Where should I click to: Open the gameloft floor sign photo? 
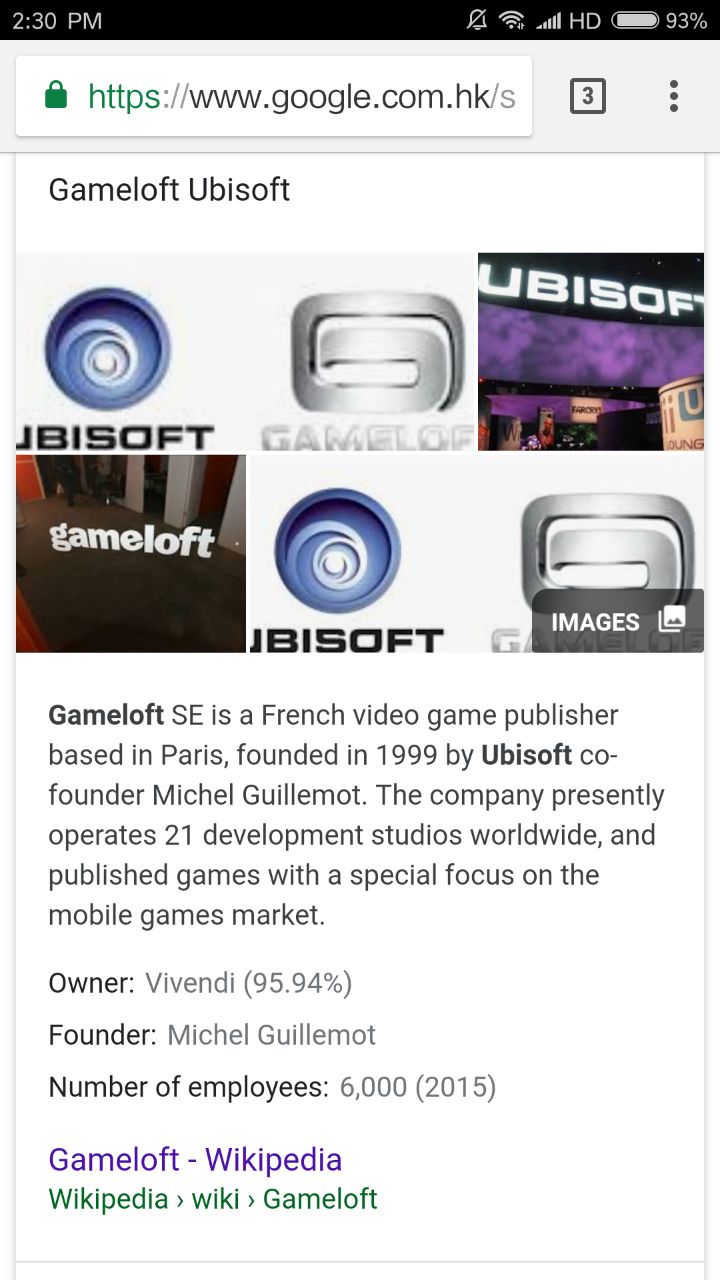point(131,553)
